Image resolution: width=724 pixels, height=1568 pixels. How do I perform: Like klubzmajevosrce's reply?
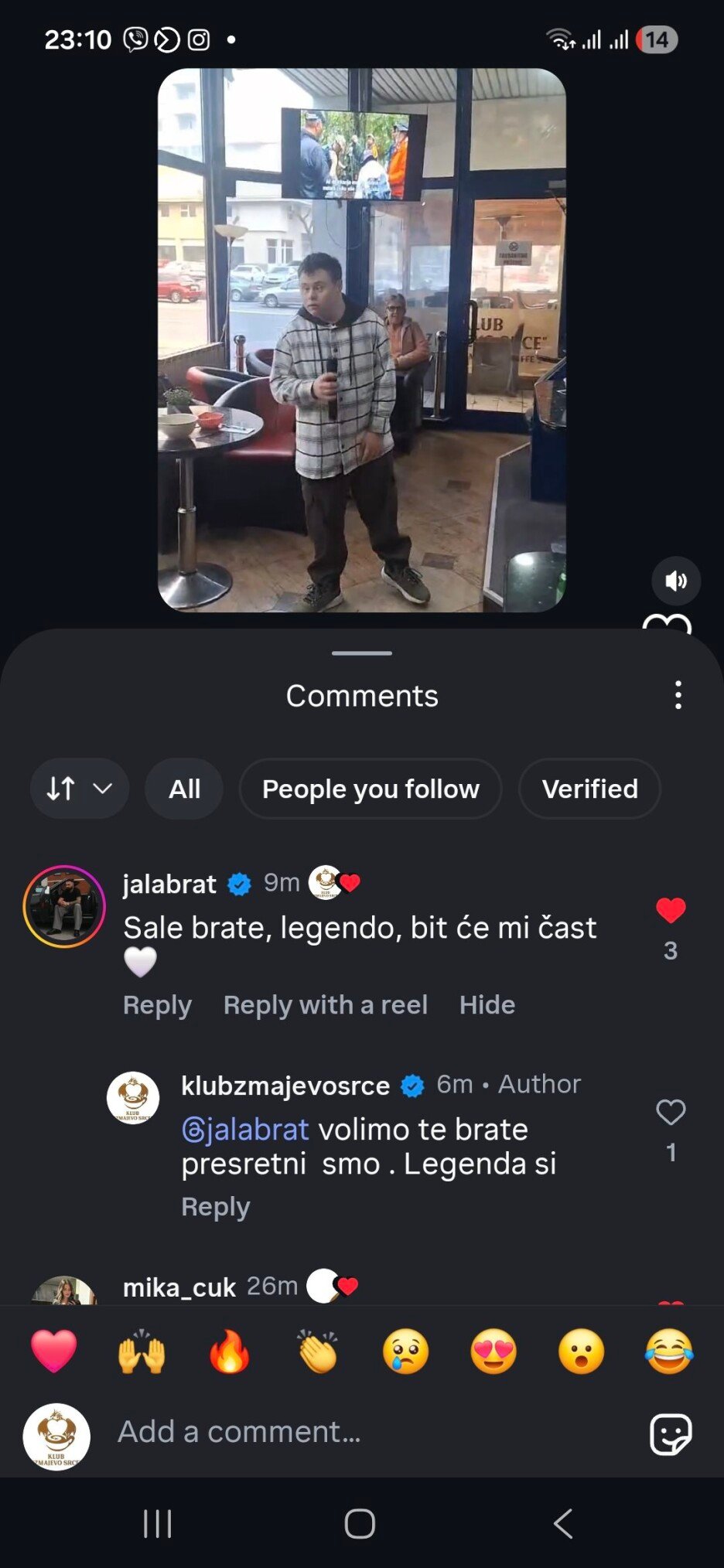click(x=670, y=1113)
